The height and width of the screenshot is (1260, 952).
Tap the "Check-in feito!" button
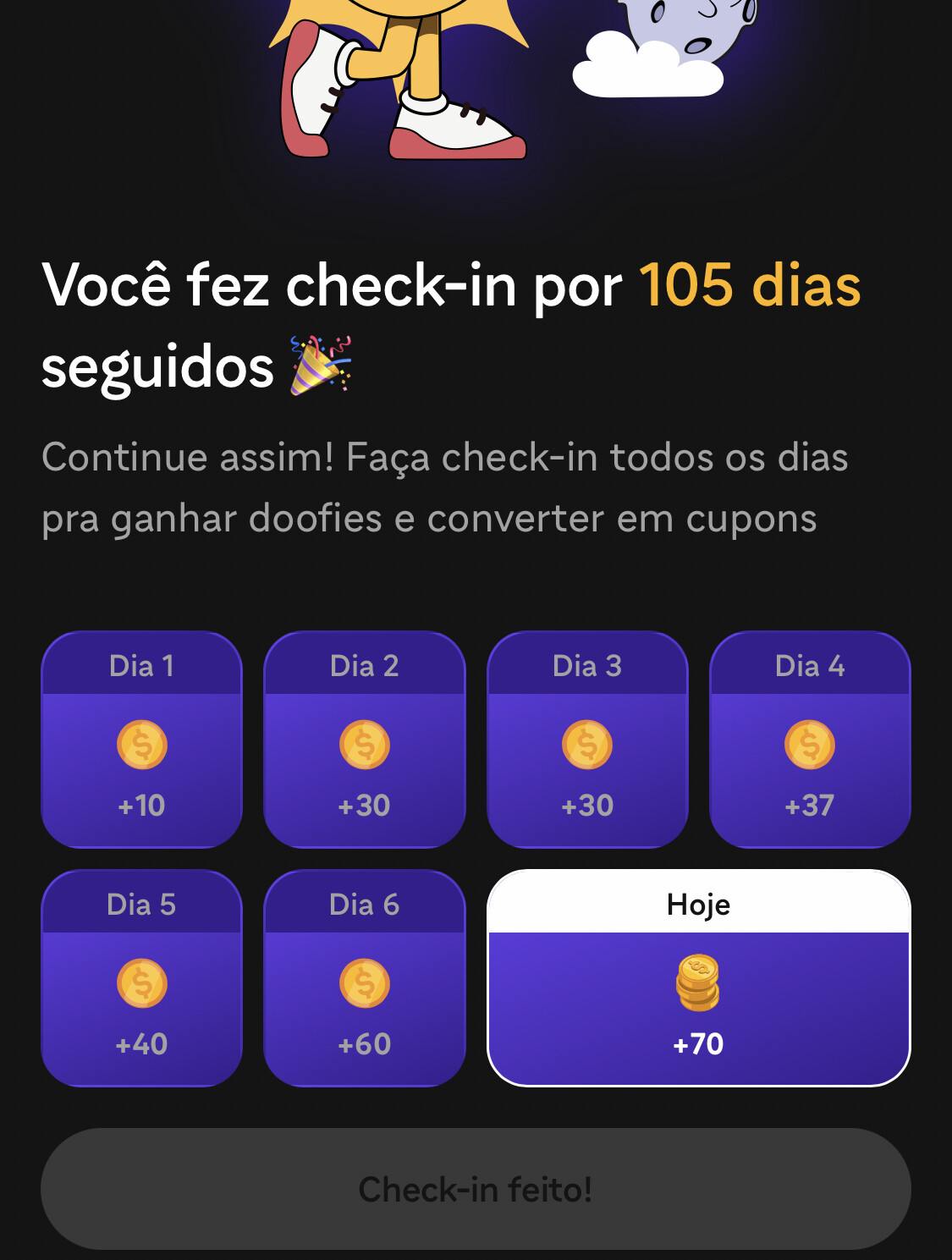pyautogui.click(x=476, y=1189)
